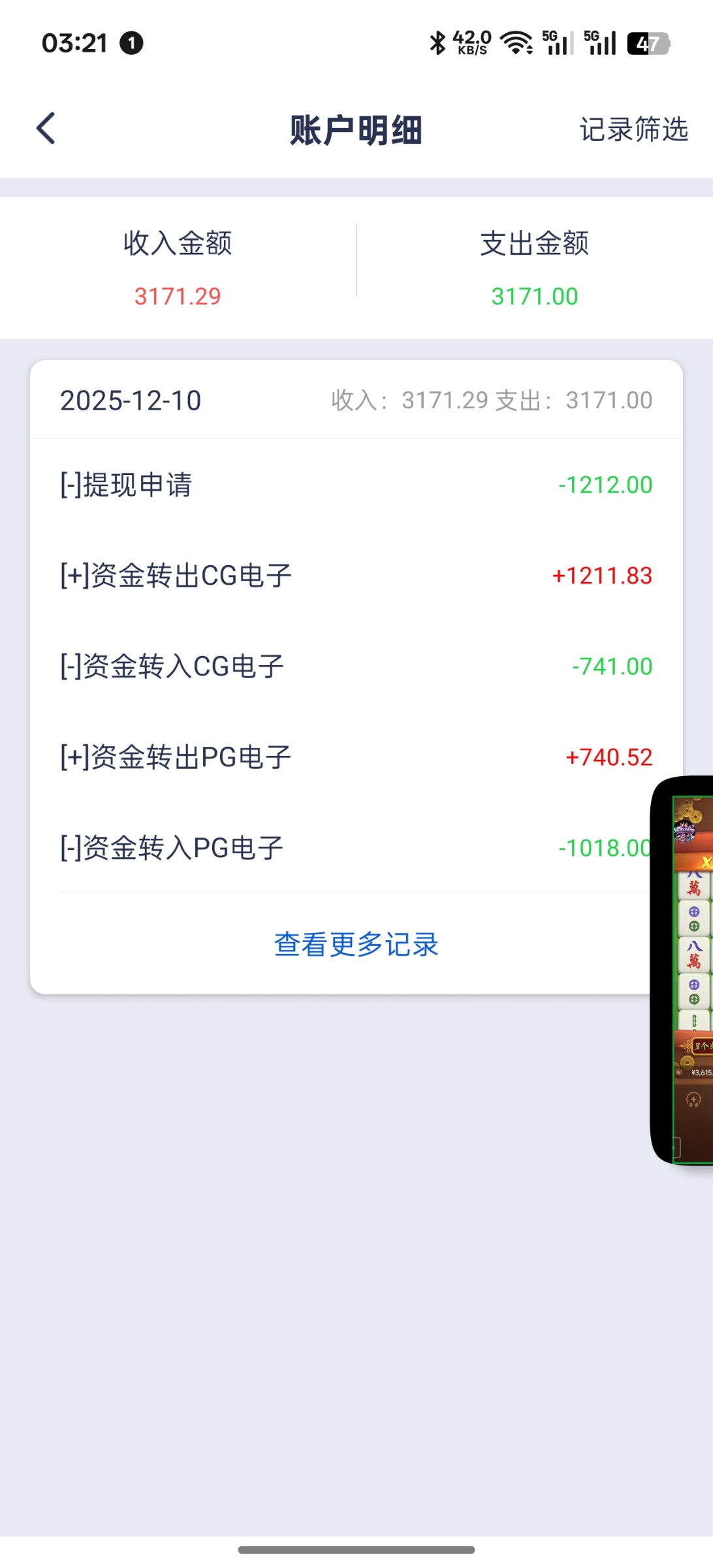Open 记录筛选 record filter

point(633,129)
